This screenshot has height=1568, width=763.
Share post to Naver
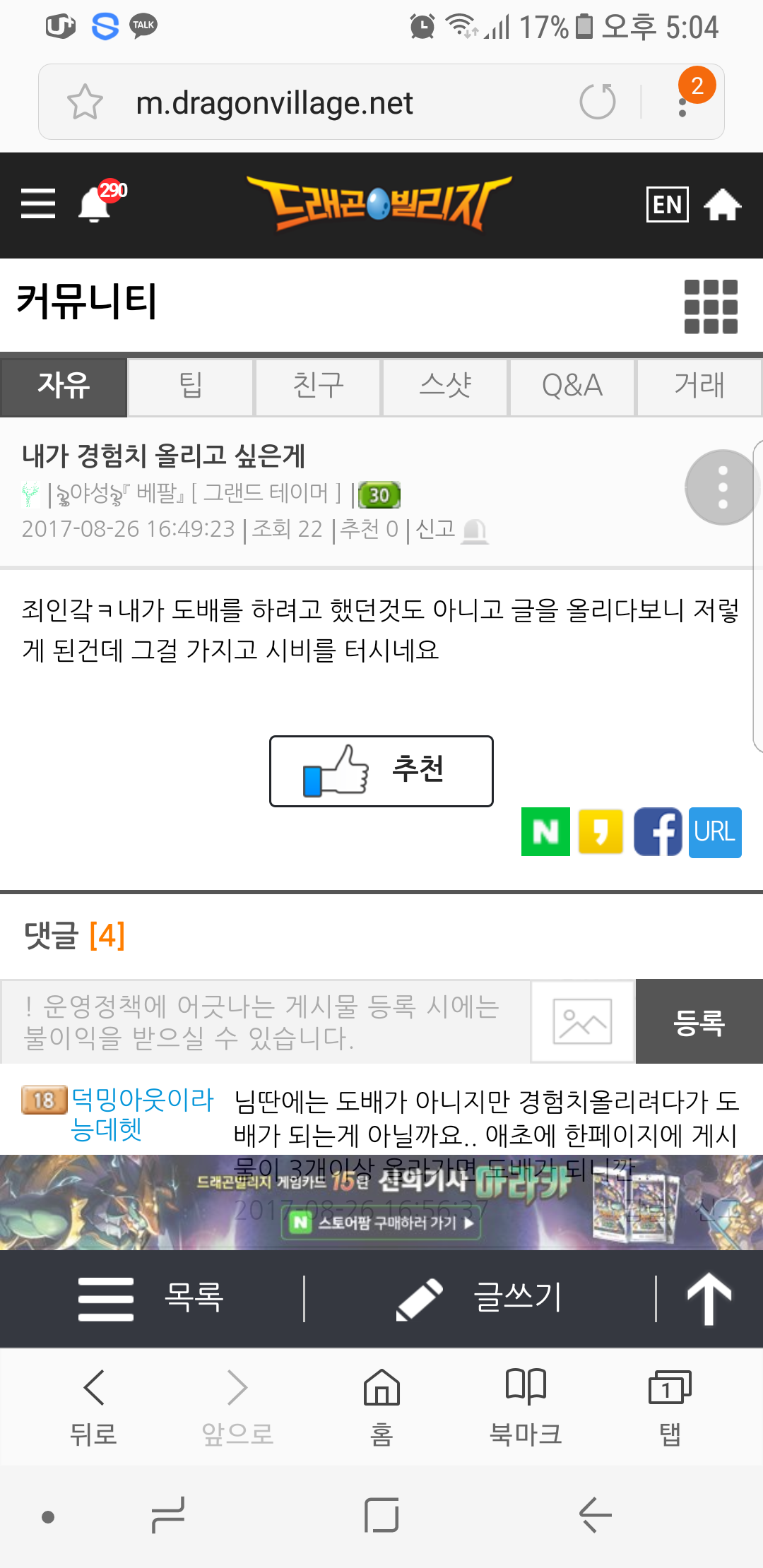(545, 832)
